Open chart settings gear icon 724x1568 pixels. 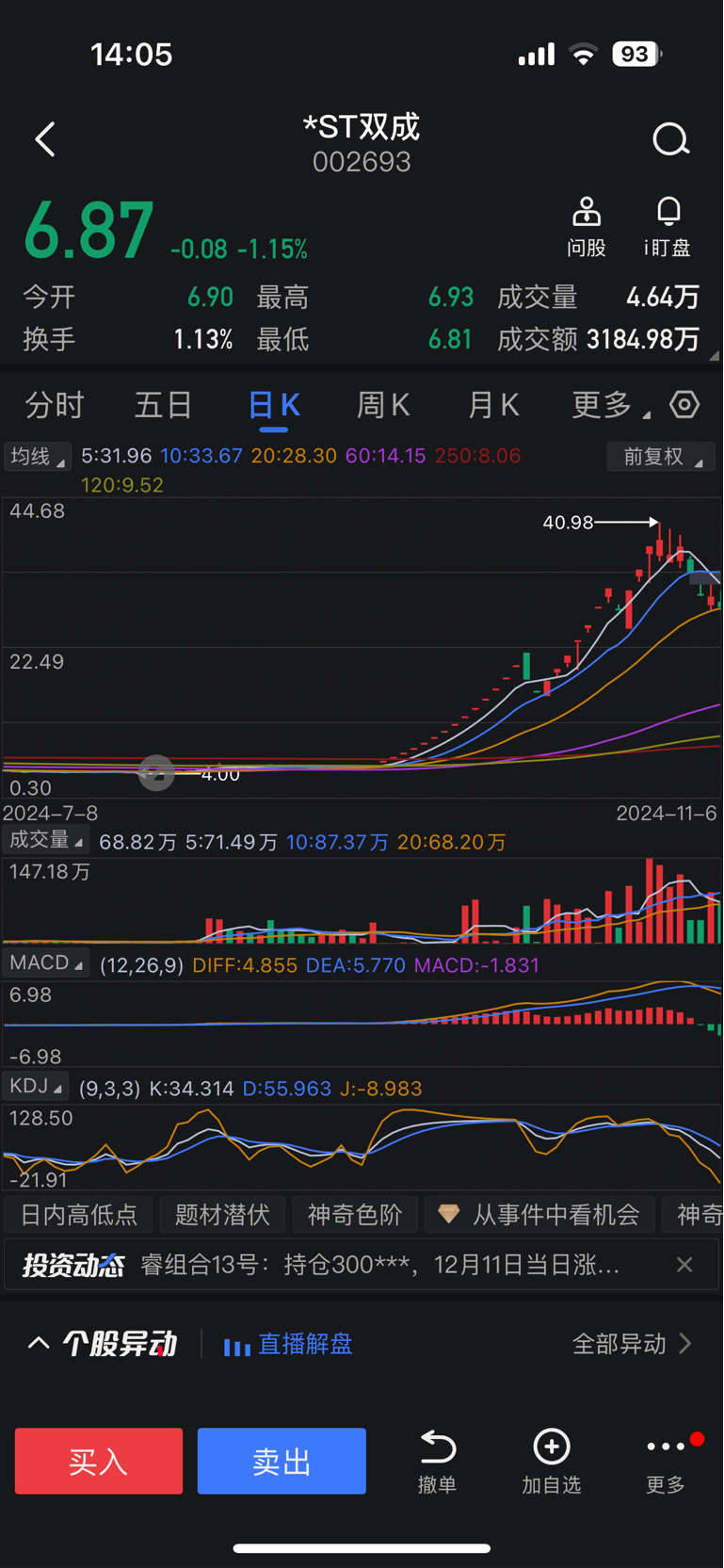click(684, 405)
